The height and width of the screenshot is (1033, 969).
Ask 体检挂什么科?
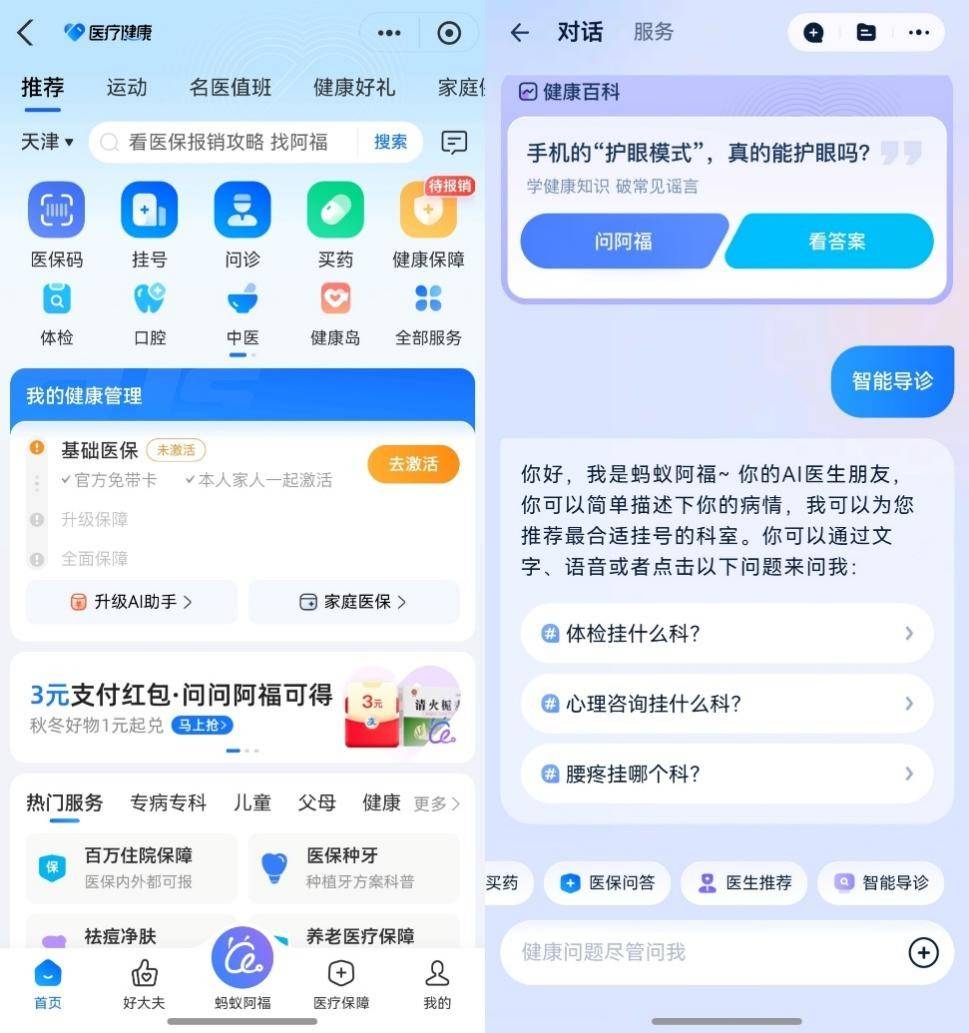pos(727,633)
